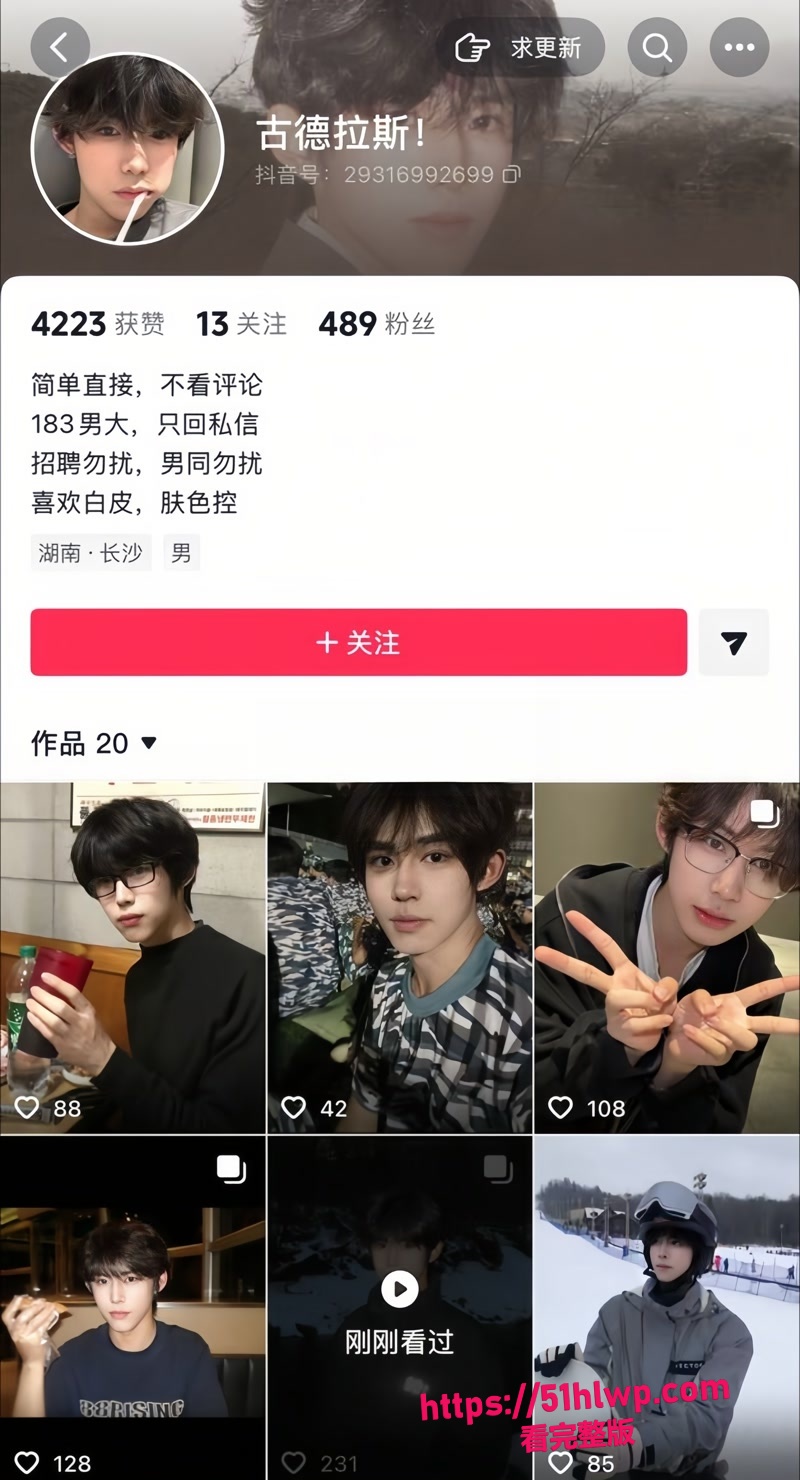Tap the 求更新 button

coord(521,47)
